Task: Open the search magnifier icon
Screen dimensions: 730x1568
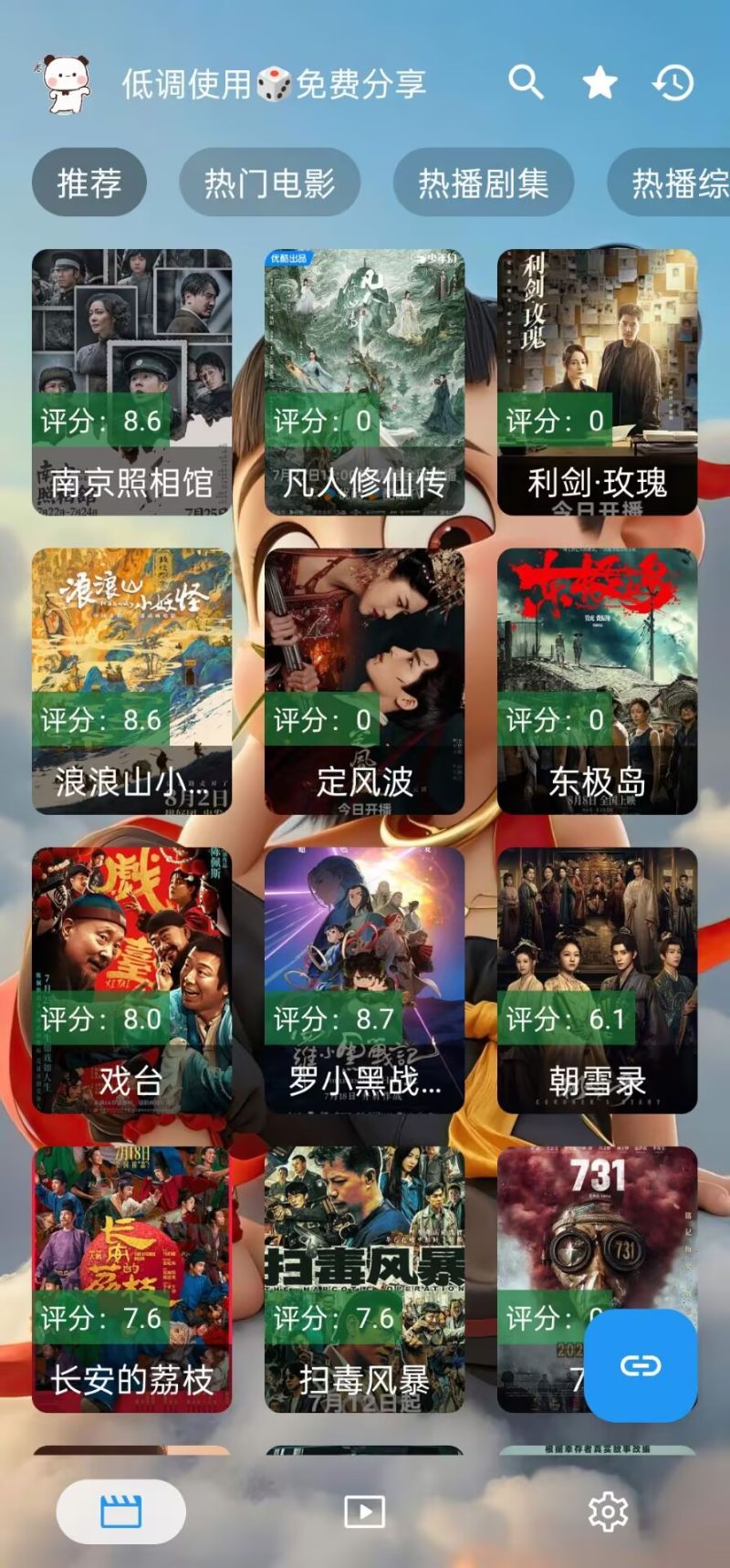Action: click(x=527, y=83)
